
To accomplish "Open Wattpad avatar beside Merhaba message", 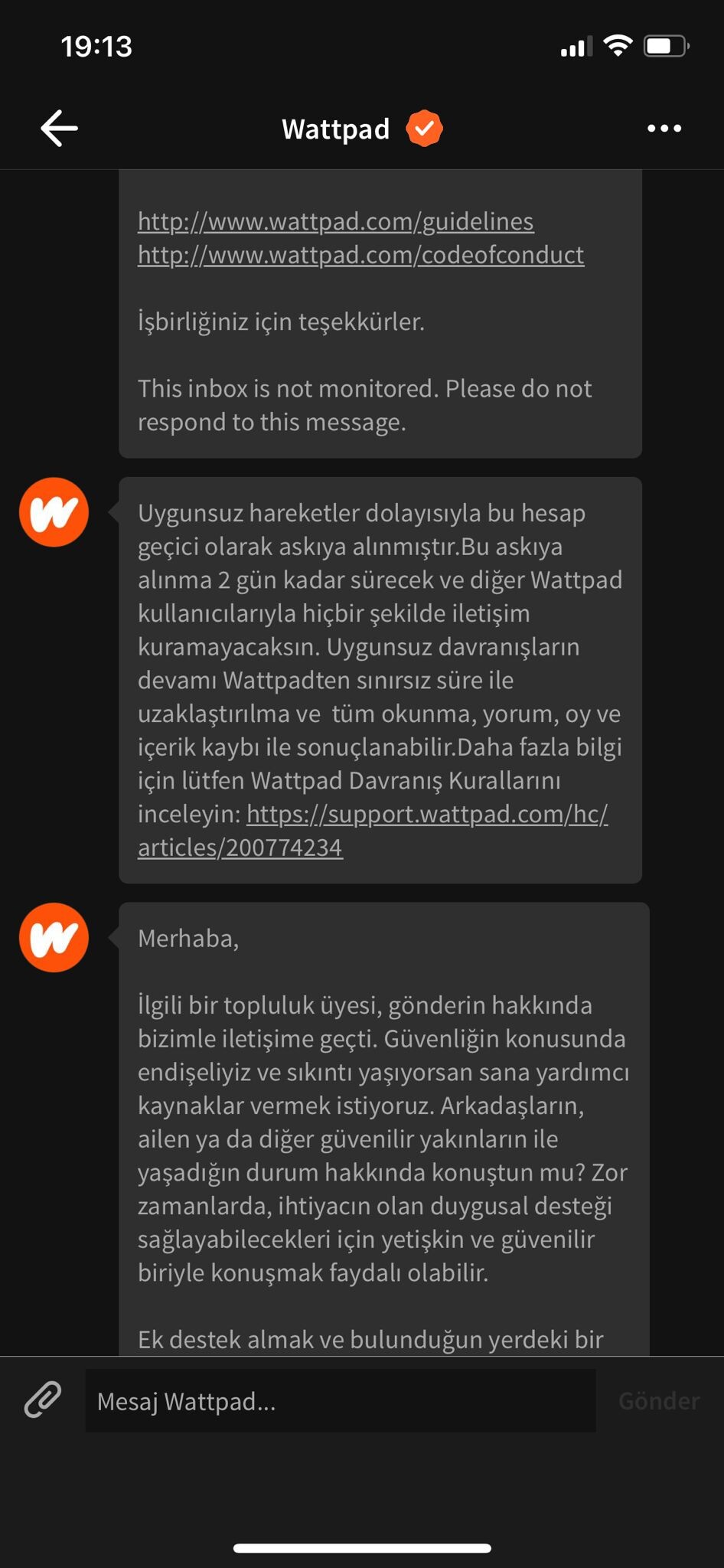I will [54, 937].
